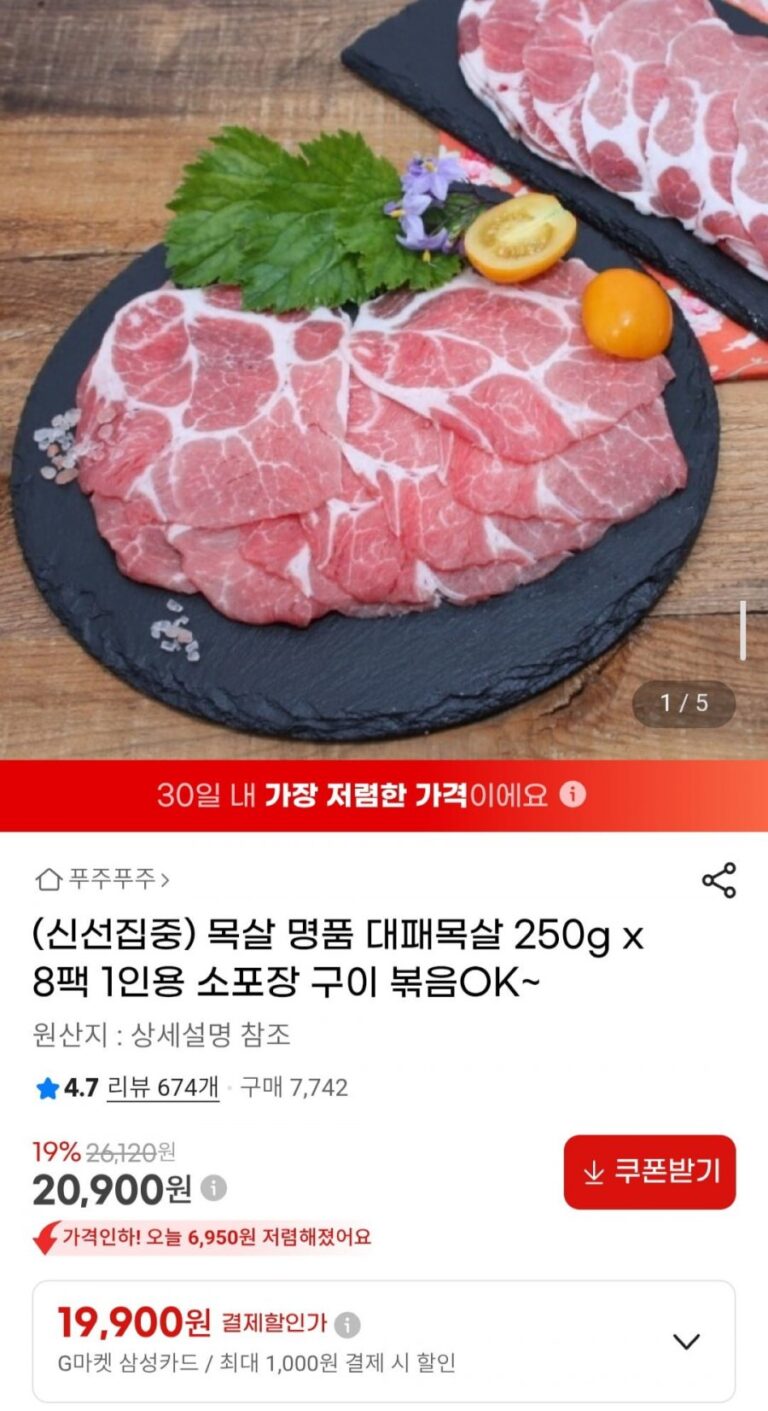
Task: Open the 푸주푸주 store page
Action: (x=103, y=880)
